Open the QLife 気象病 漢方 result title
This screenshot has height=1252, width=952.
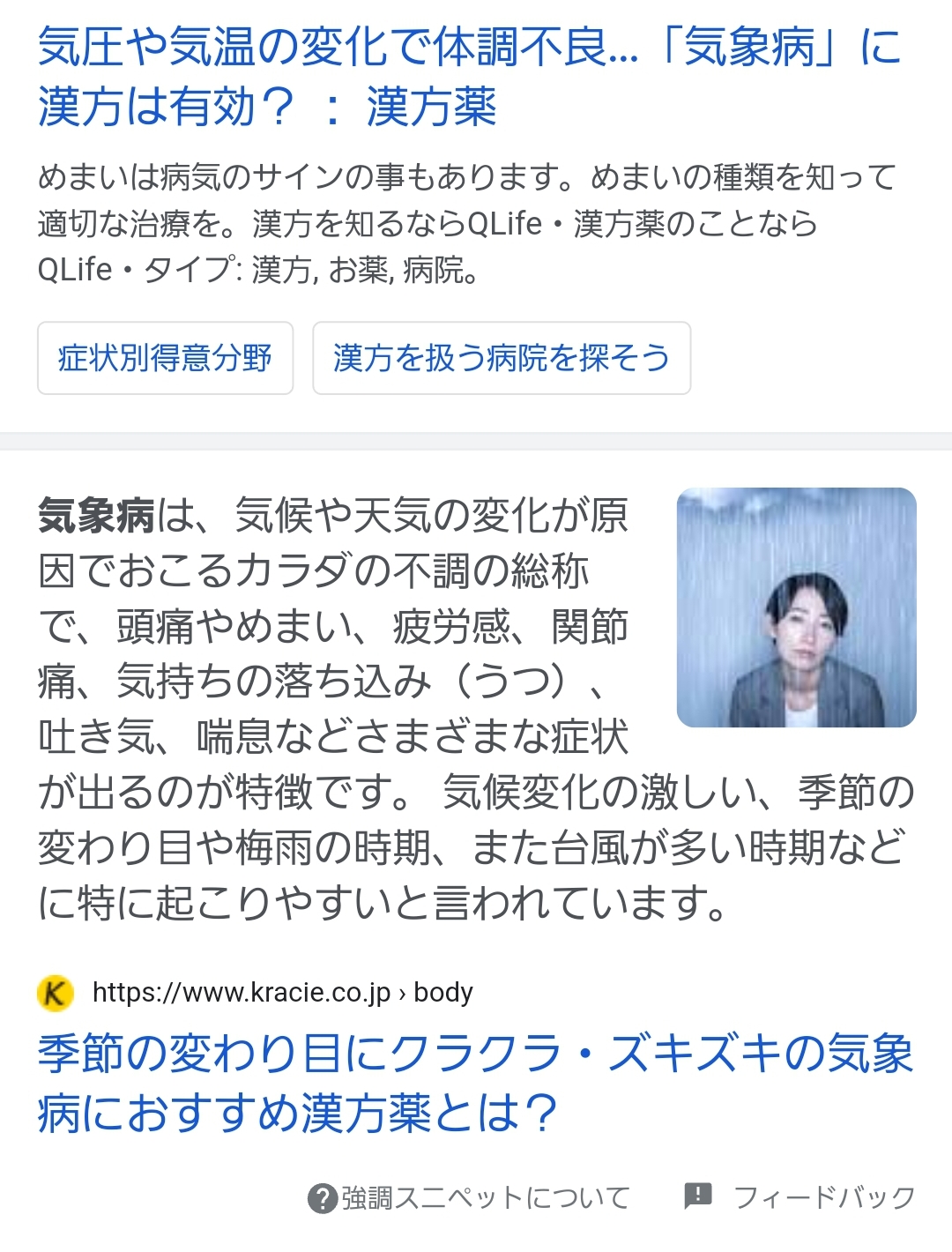pos(467,78)
